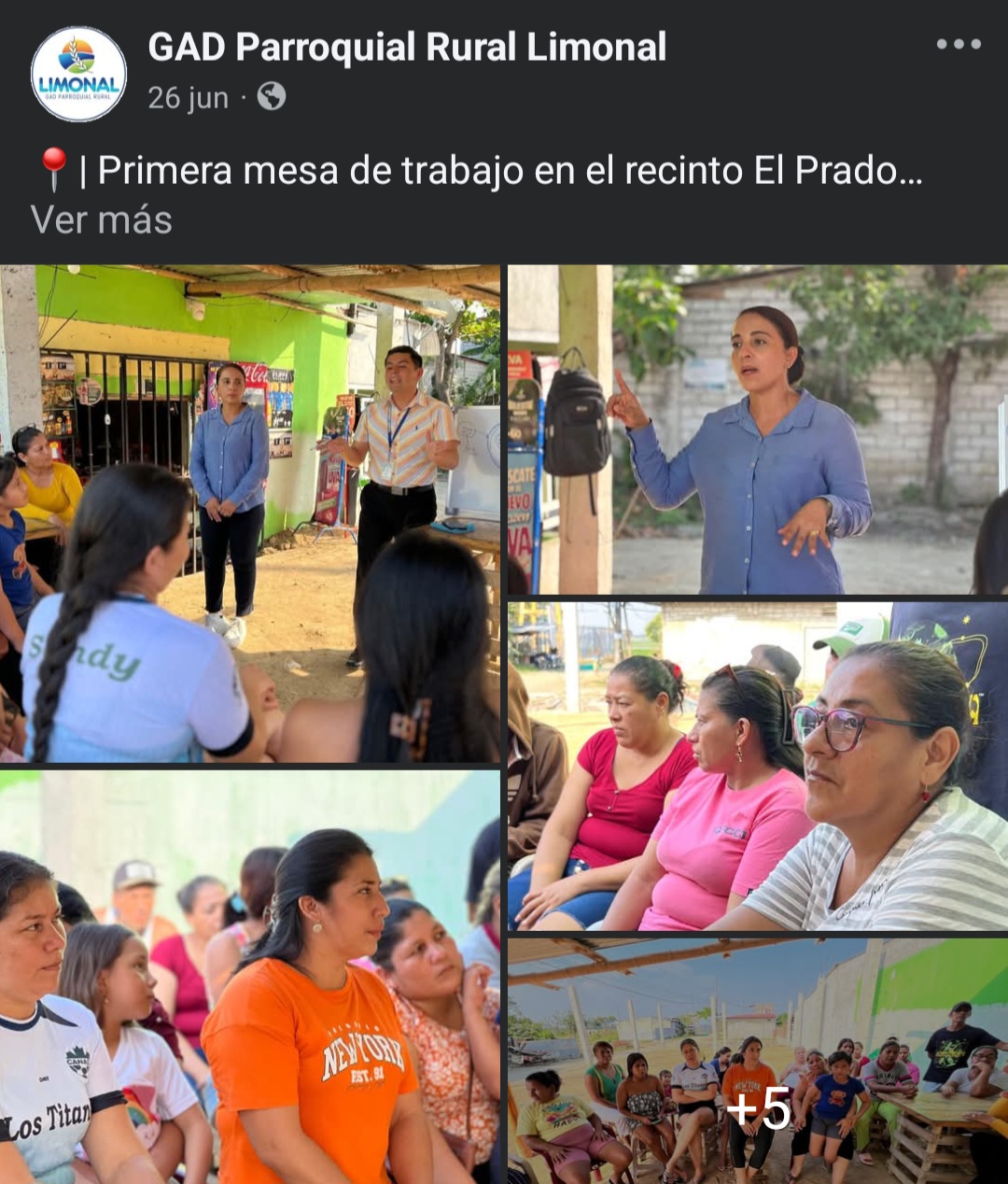Expand the caption with Ver más

tap(102, 220)
